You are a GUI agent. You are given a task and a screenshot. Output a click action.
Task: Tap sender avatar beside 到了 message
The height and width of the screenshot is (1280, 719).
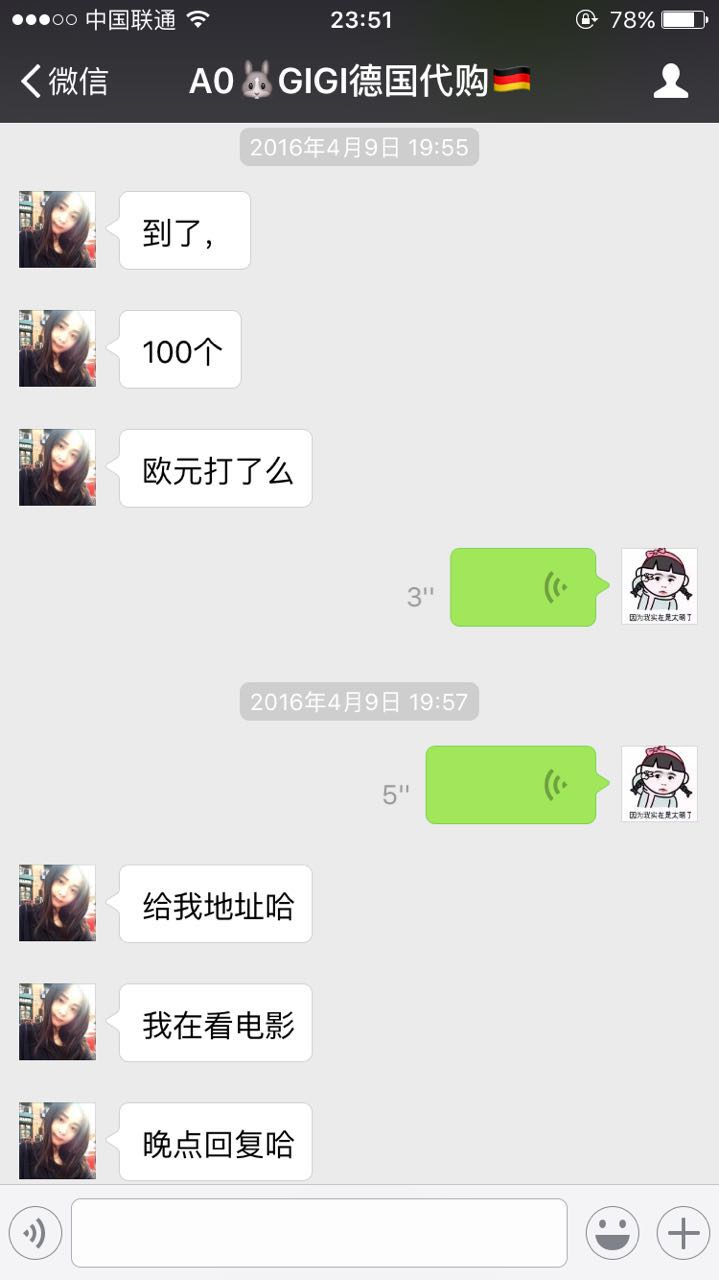pyautogui.click(x=57, y=230)
